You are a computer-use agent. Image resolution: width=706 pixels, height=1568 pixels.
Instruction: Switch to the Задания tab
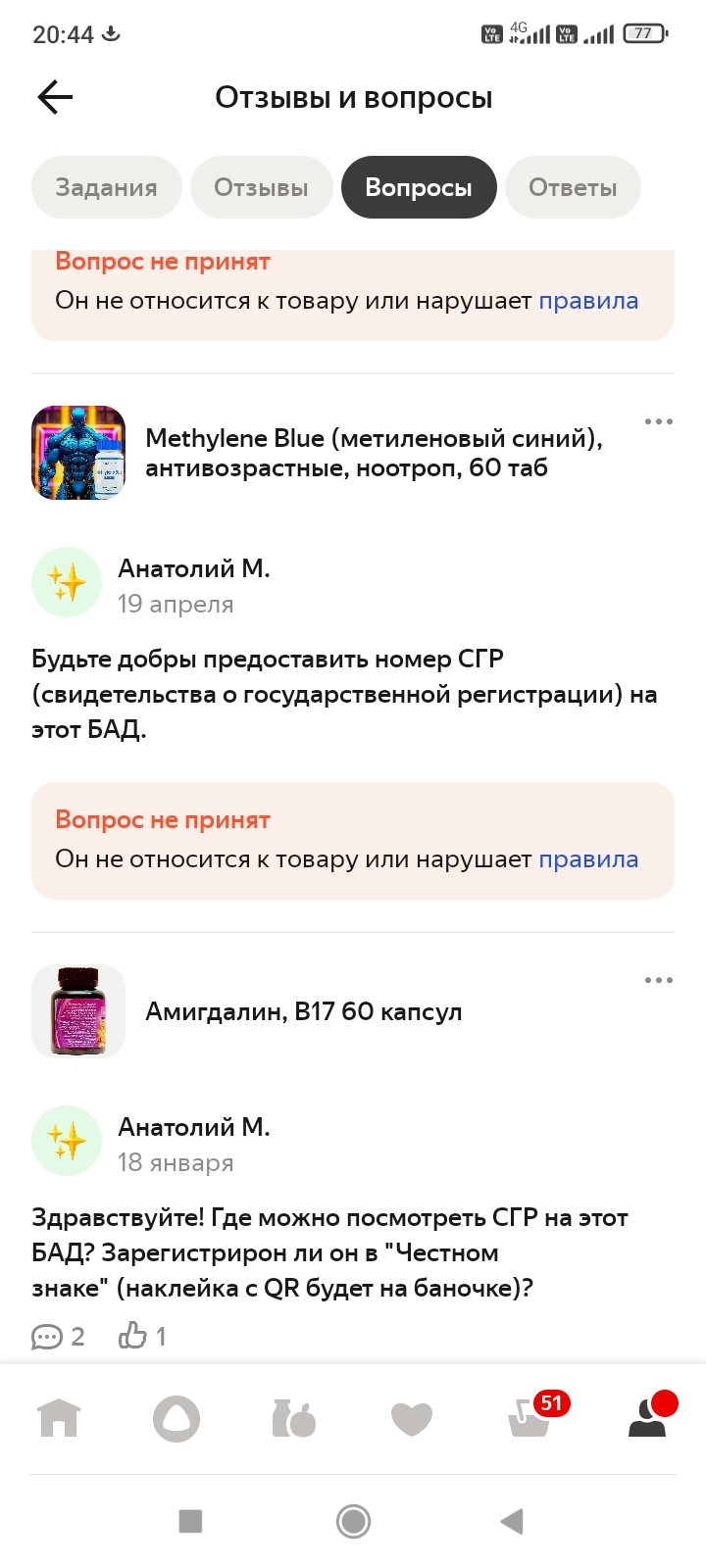[x=106, y=187]
